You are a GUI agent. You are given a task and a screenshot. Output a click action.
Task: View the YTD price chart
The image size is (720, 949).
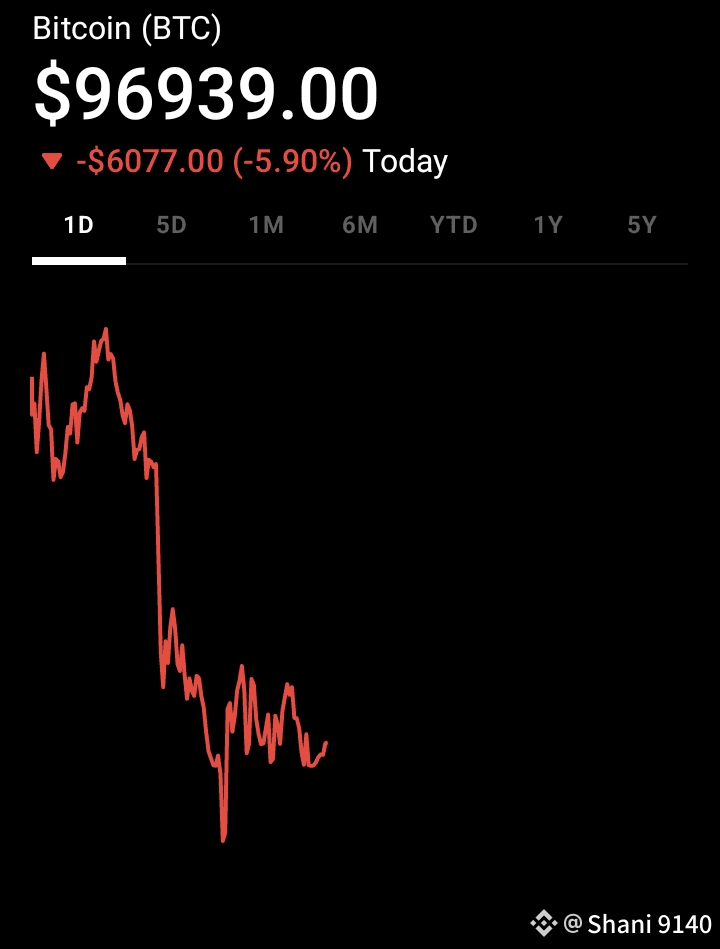454,225
